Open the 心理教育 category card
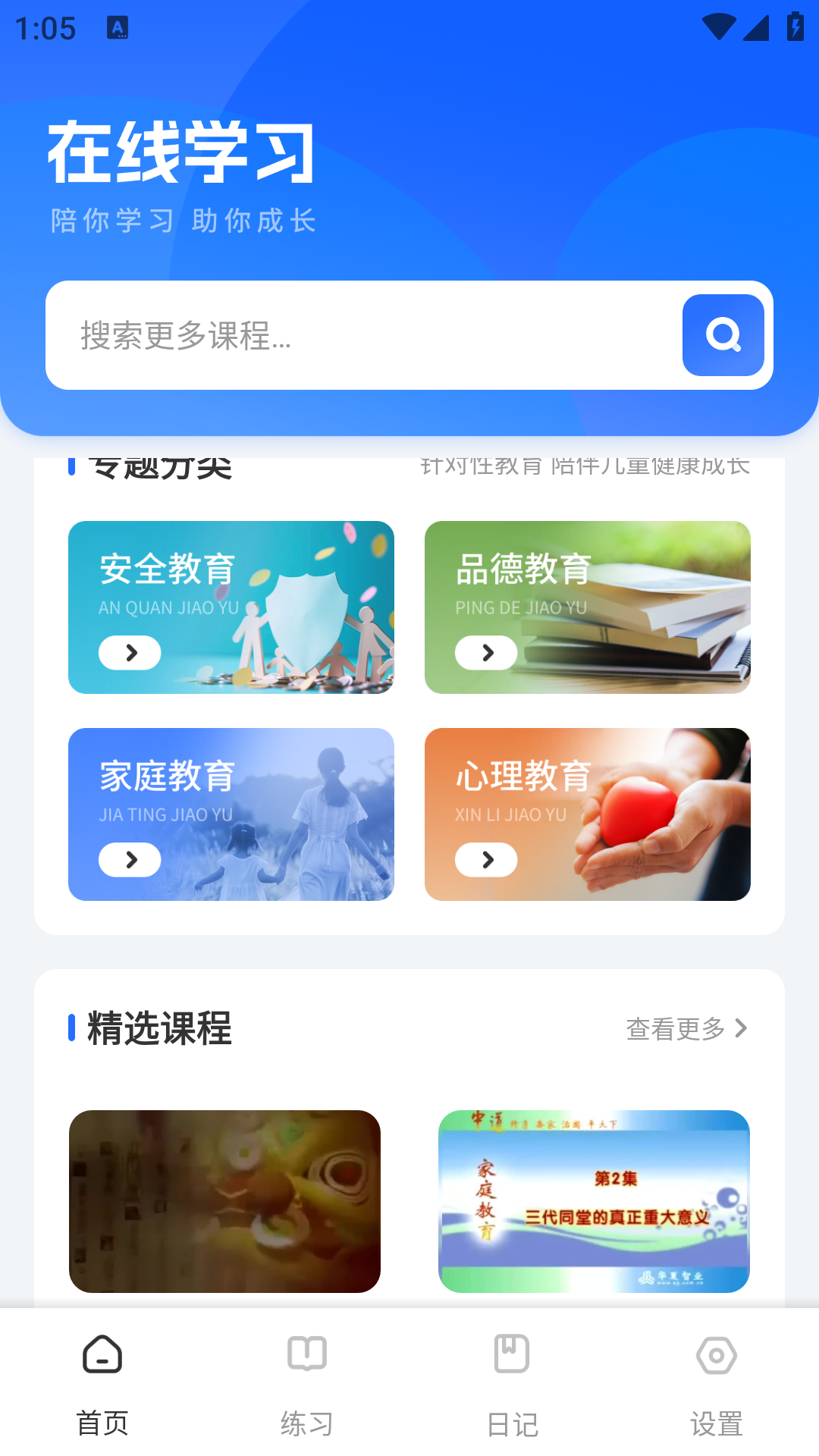 [588, 814]
